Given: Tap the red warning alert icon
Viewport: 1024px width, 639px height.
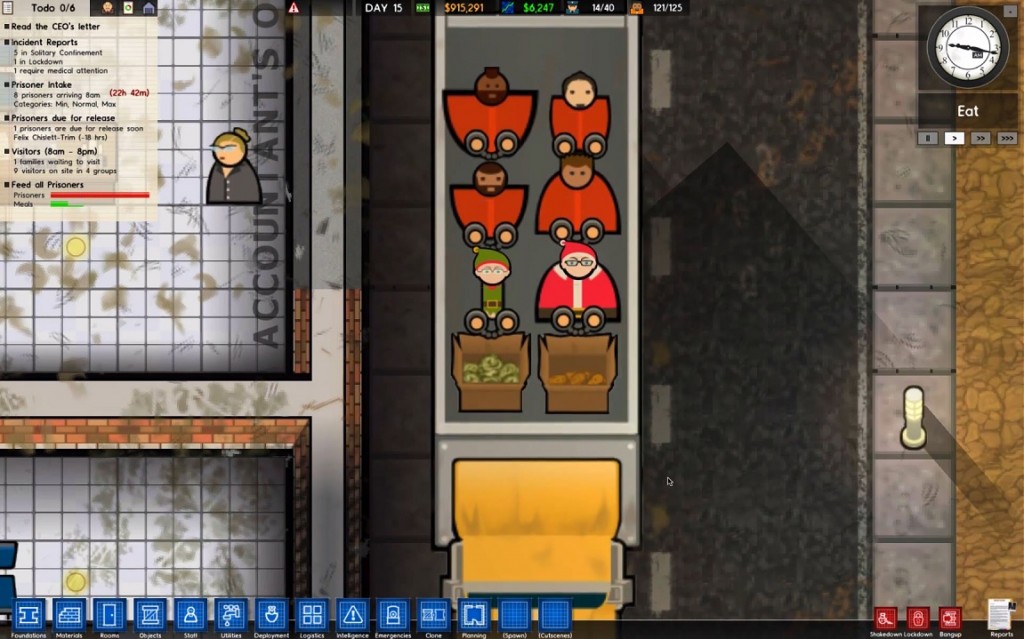Looking at the screenshot, I should [293, 8].
